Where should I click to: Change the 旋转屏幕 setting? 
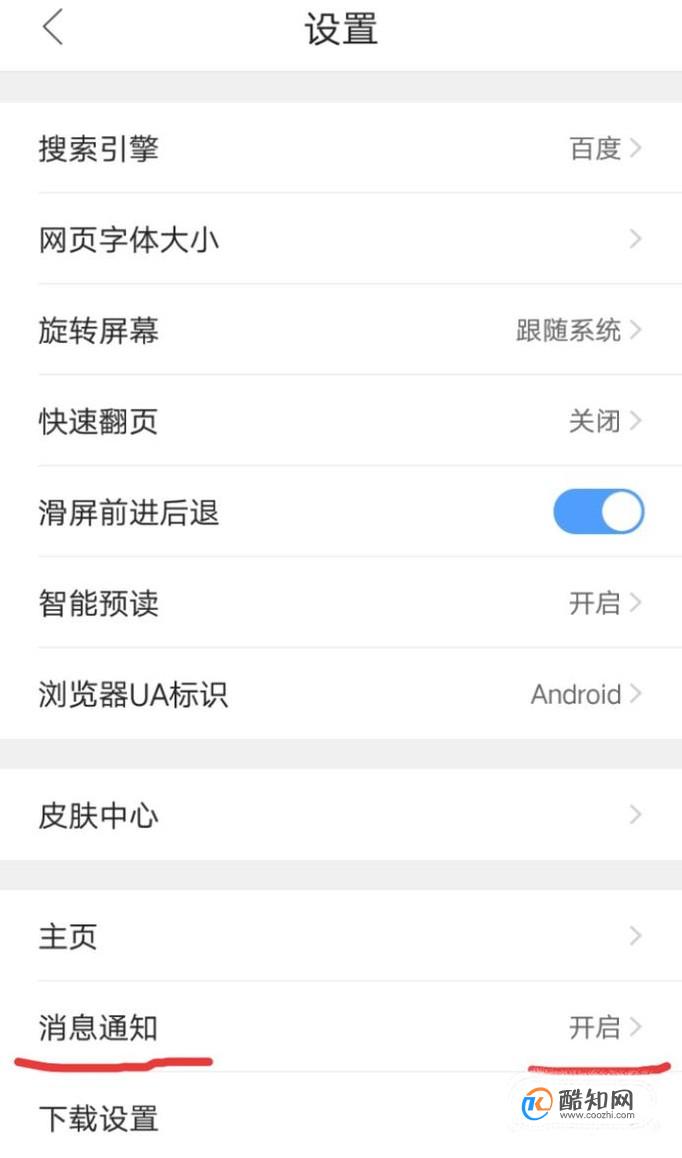click(x=341, y=330)
